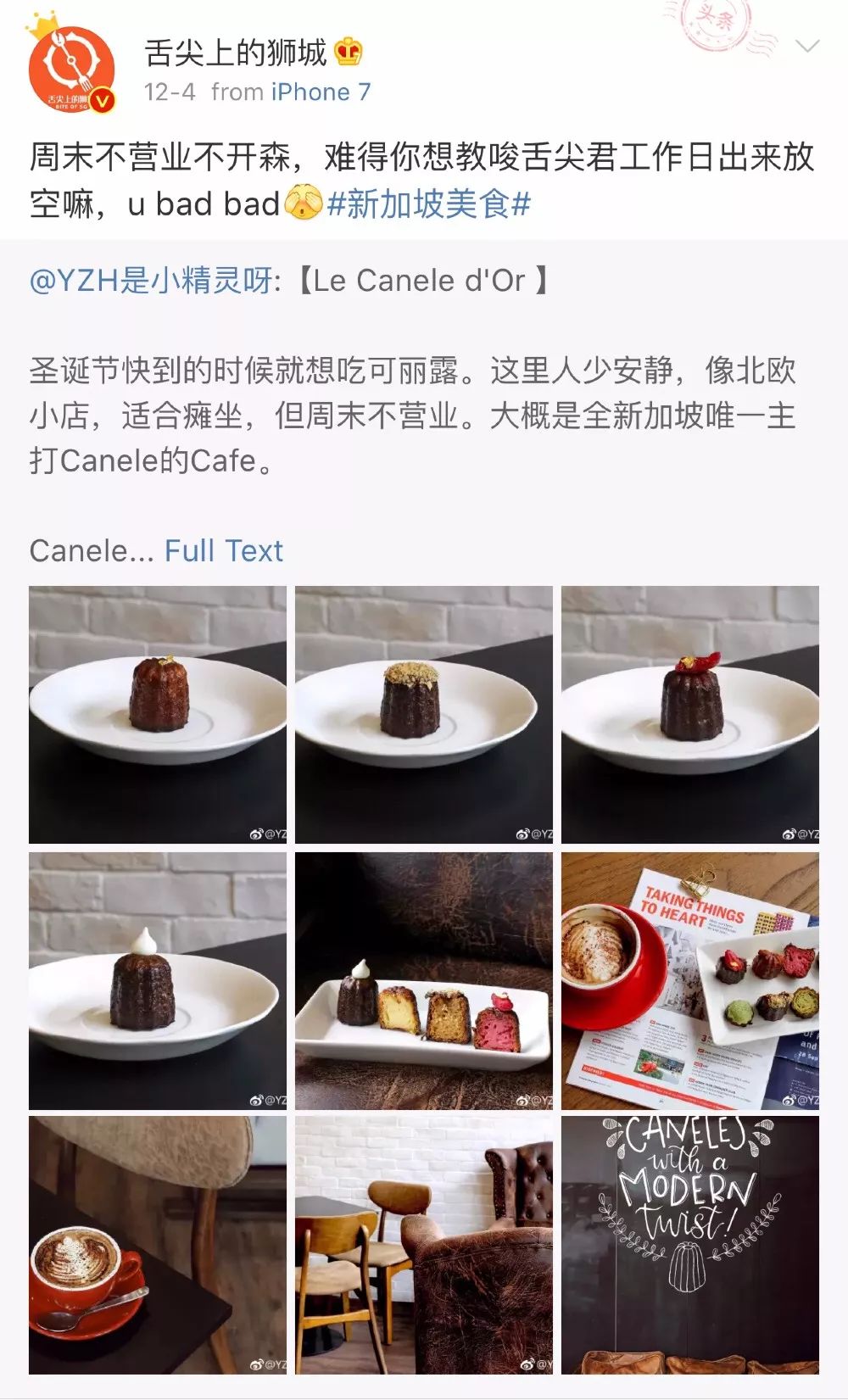This screenshot has width=848, height=1400.
Task: Open the red cup and newspaper photo
Action: pyautogui.click(x=690, y=981)
